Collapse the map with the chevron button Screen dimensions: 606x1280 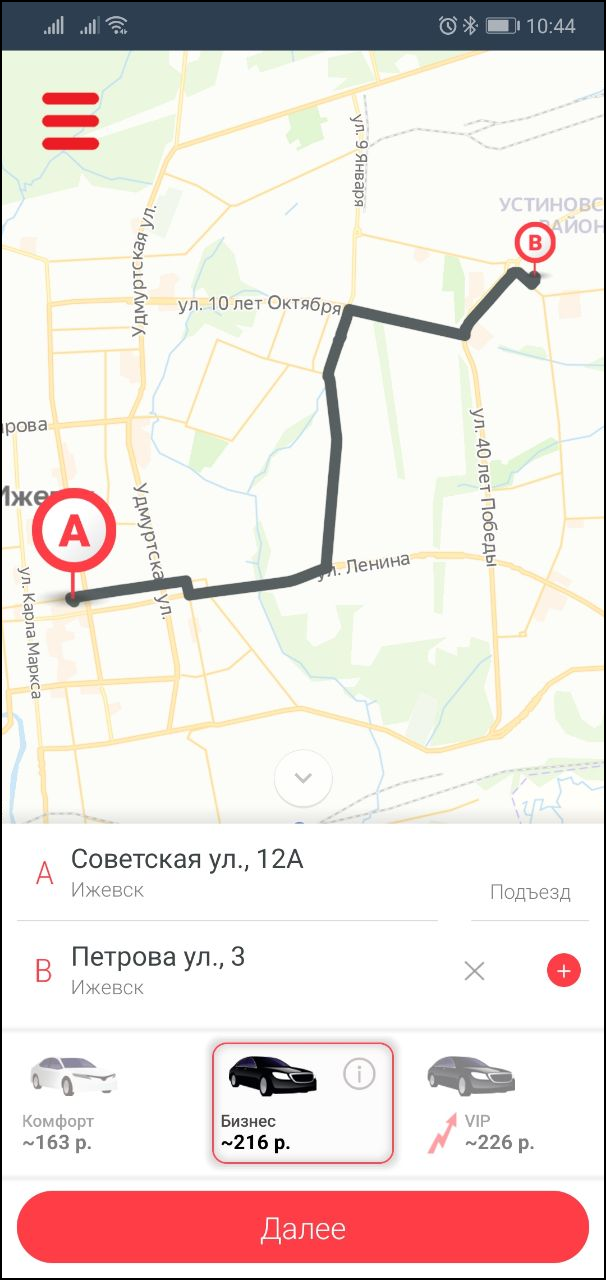click(x=303, y=778)
